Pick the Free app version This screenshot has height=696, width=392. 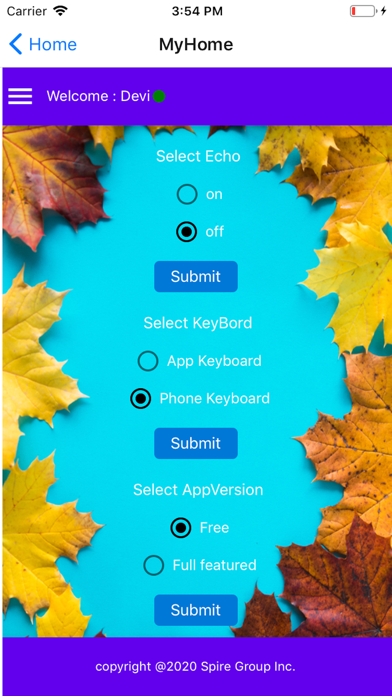click(181, 528)
